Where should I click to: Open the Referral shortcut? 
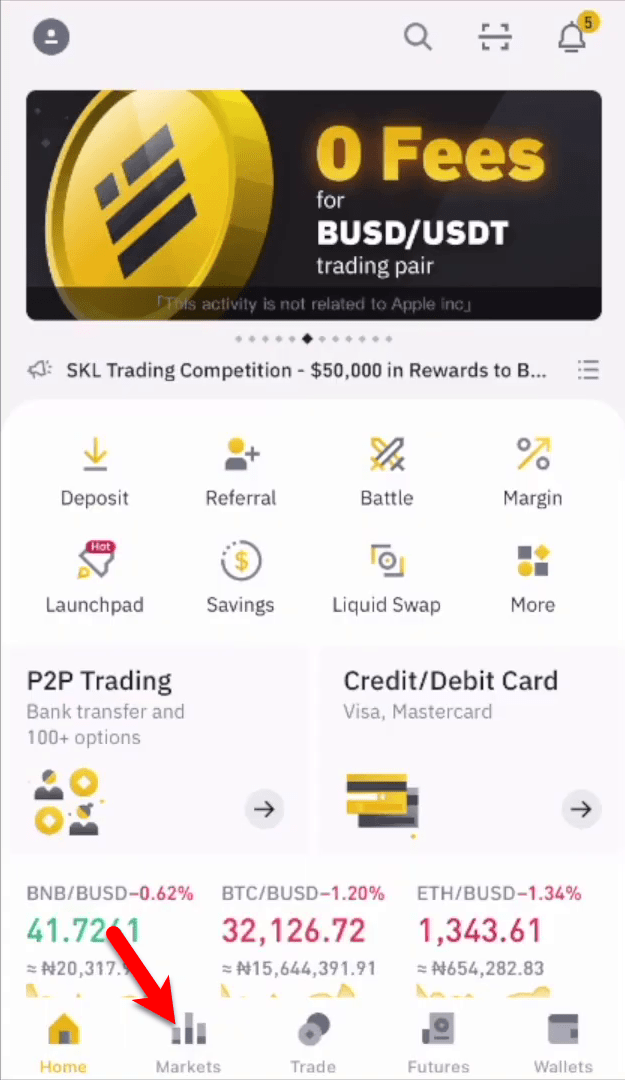click(240, 472)
